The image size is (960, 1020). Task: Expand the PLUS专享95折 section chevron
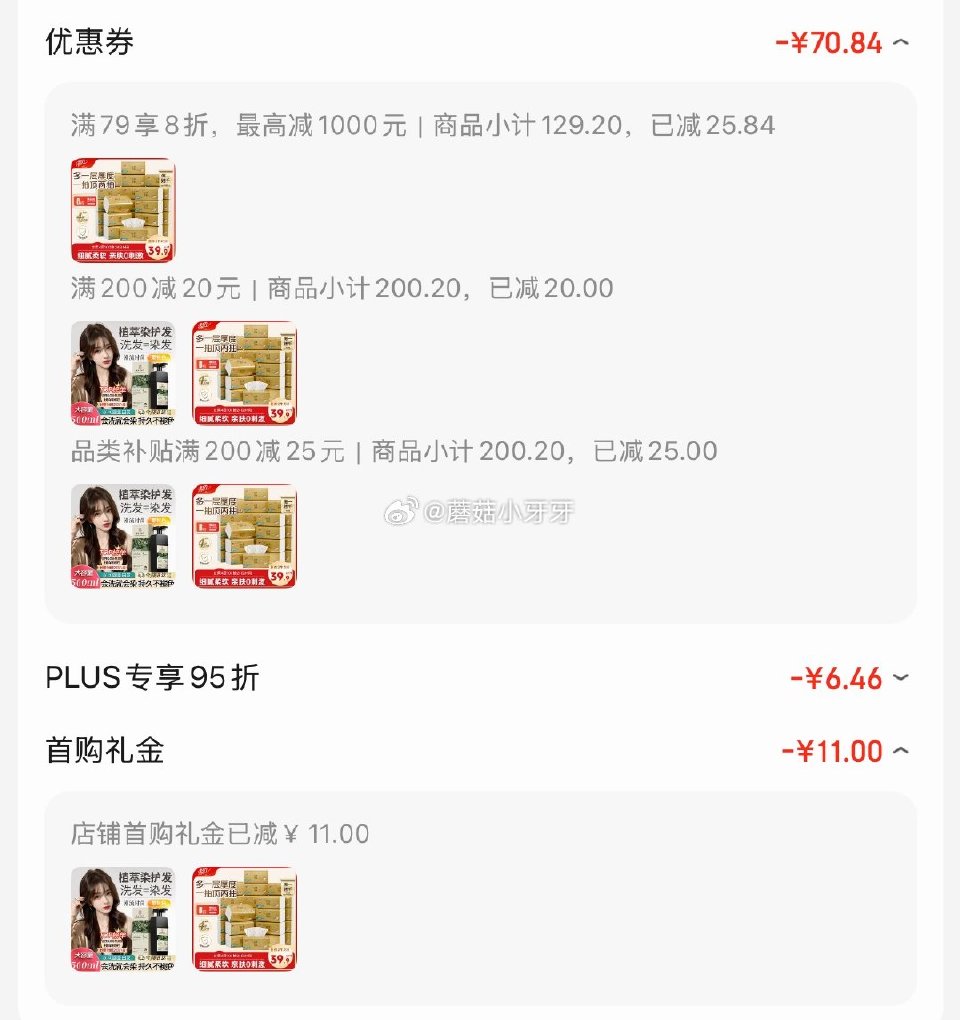[x=901, y=678]
